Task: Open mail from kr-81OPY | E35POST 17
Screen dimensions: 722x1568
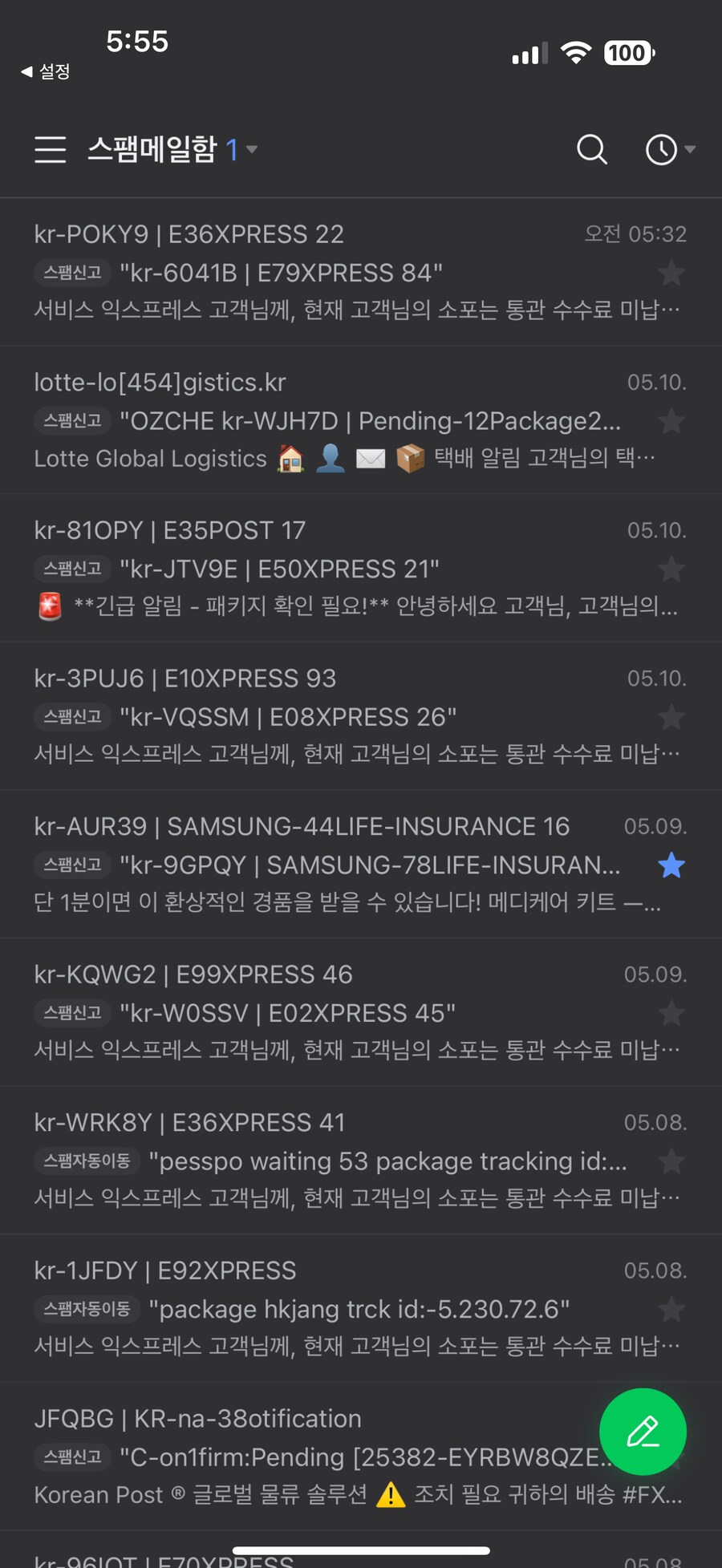Action: click(321, 568)
